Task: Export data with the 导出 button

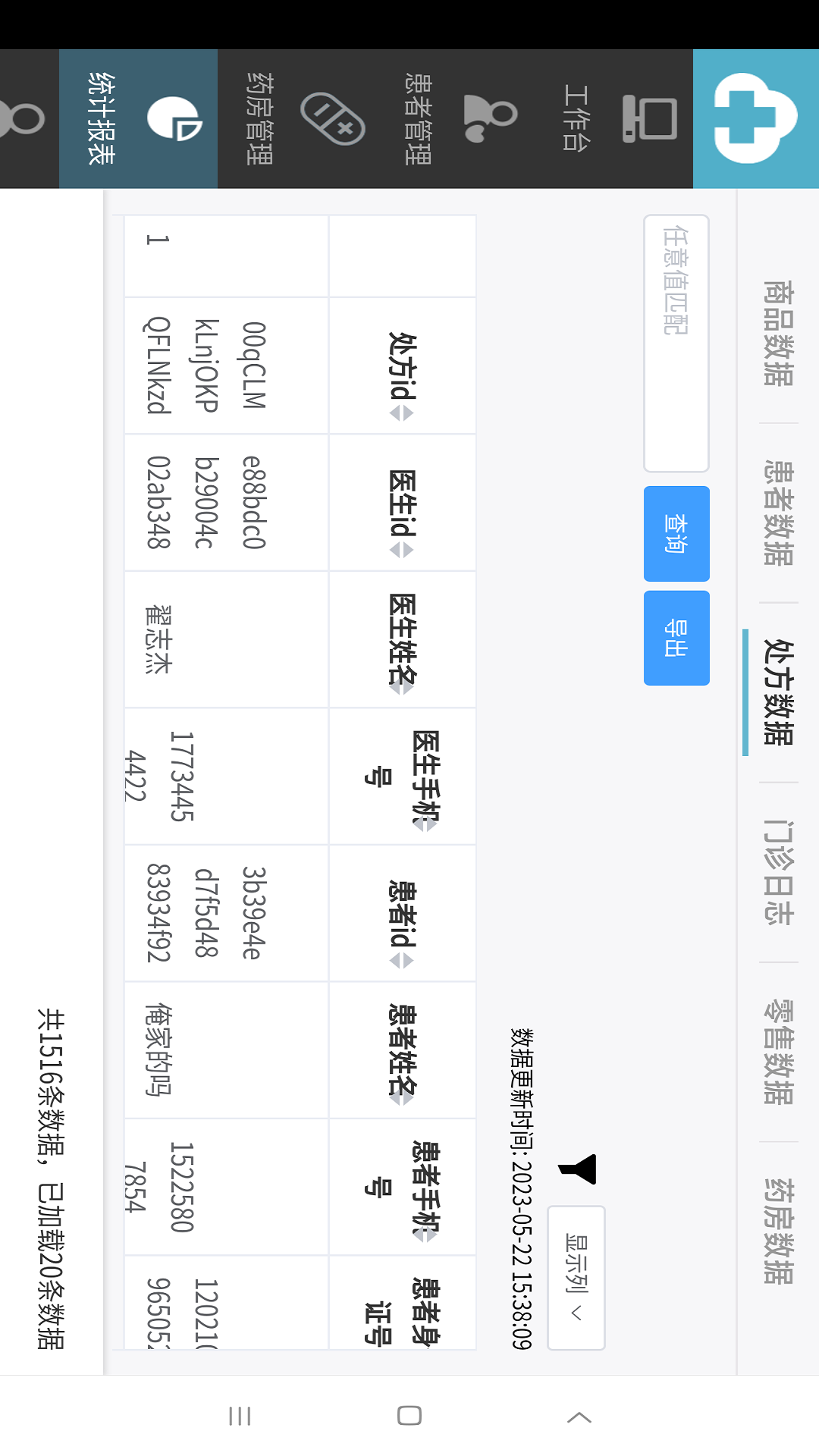Action: tap(676, 638)
